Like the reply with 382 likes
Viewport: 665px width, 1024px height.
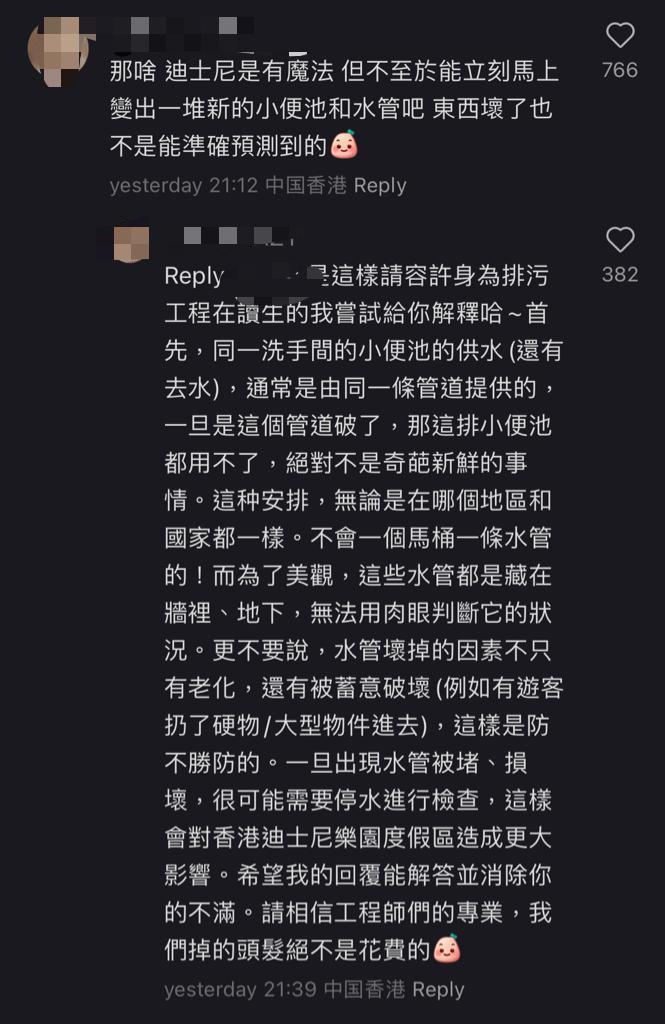(x=620, y=240)
